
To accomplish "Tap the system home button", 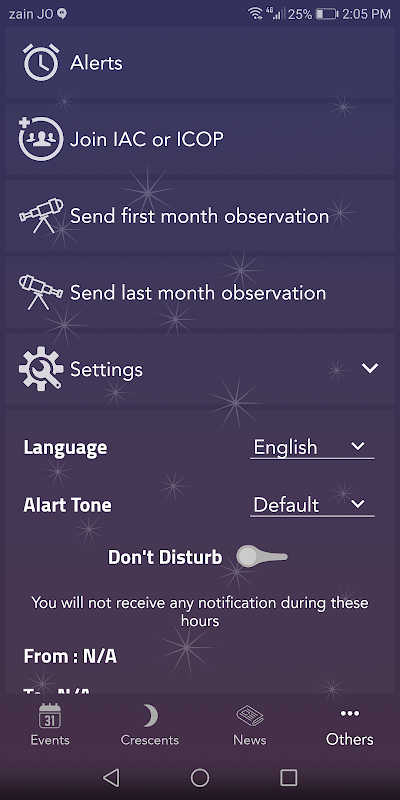I will coord(200,778).
